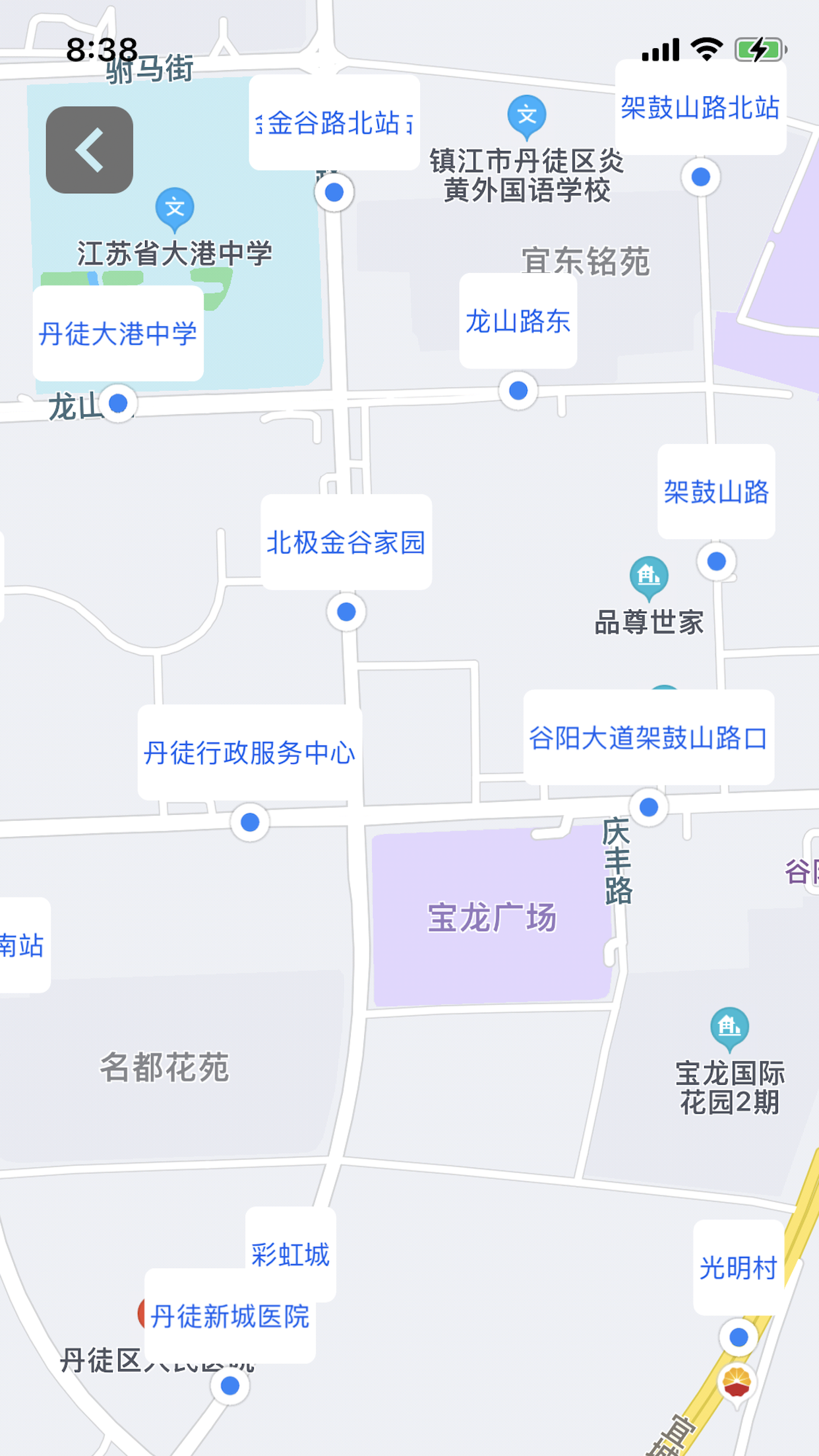Image resolution: width=819 pixels, height=1456 pixels.
Task: Select the 架鼓山路 stop label
Action: [x=715, y=491]
